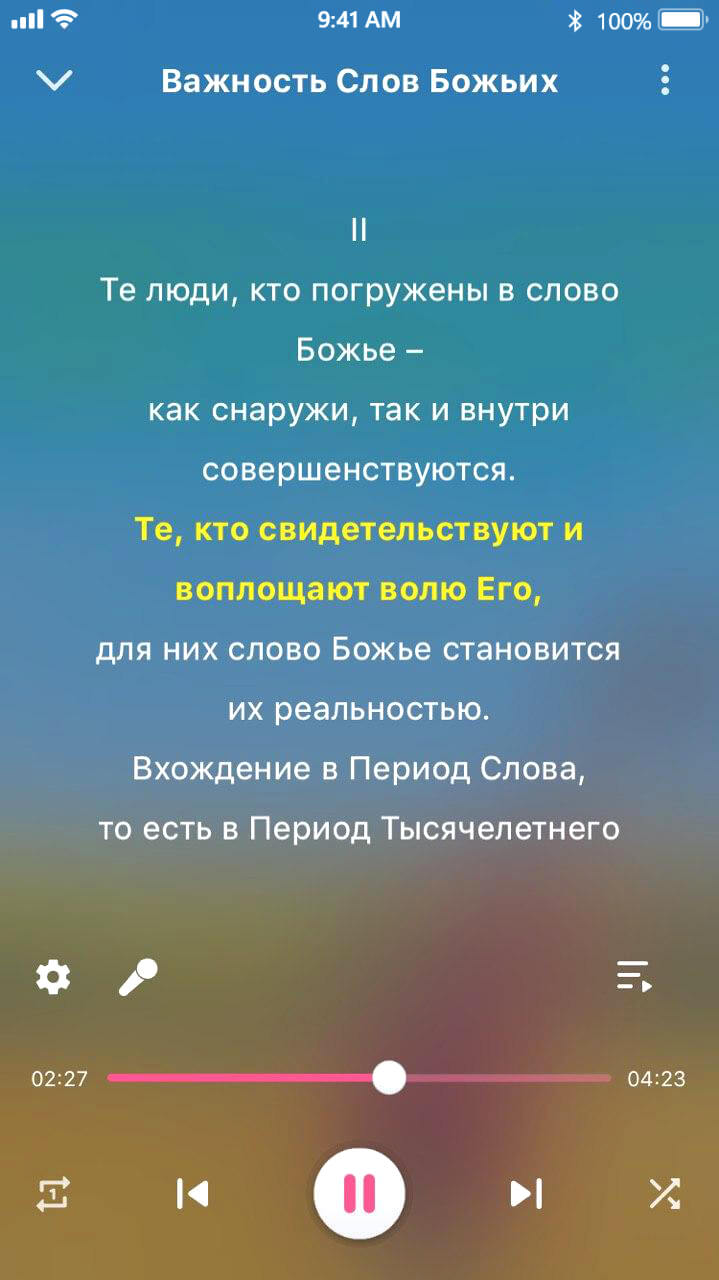
Task: Pause the current song
Action: pyautogui.click(x=359, y=1193)
